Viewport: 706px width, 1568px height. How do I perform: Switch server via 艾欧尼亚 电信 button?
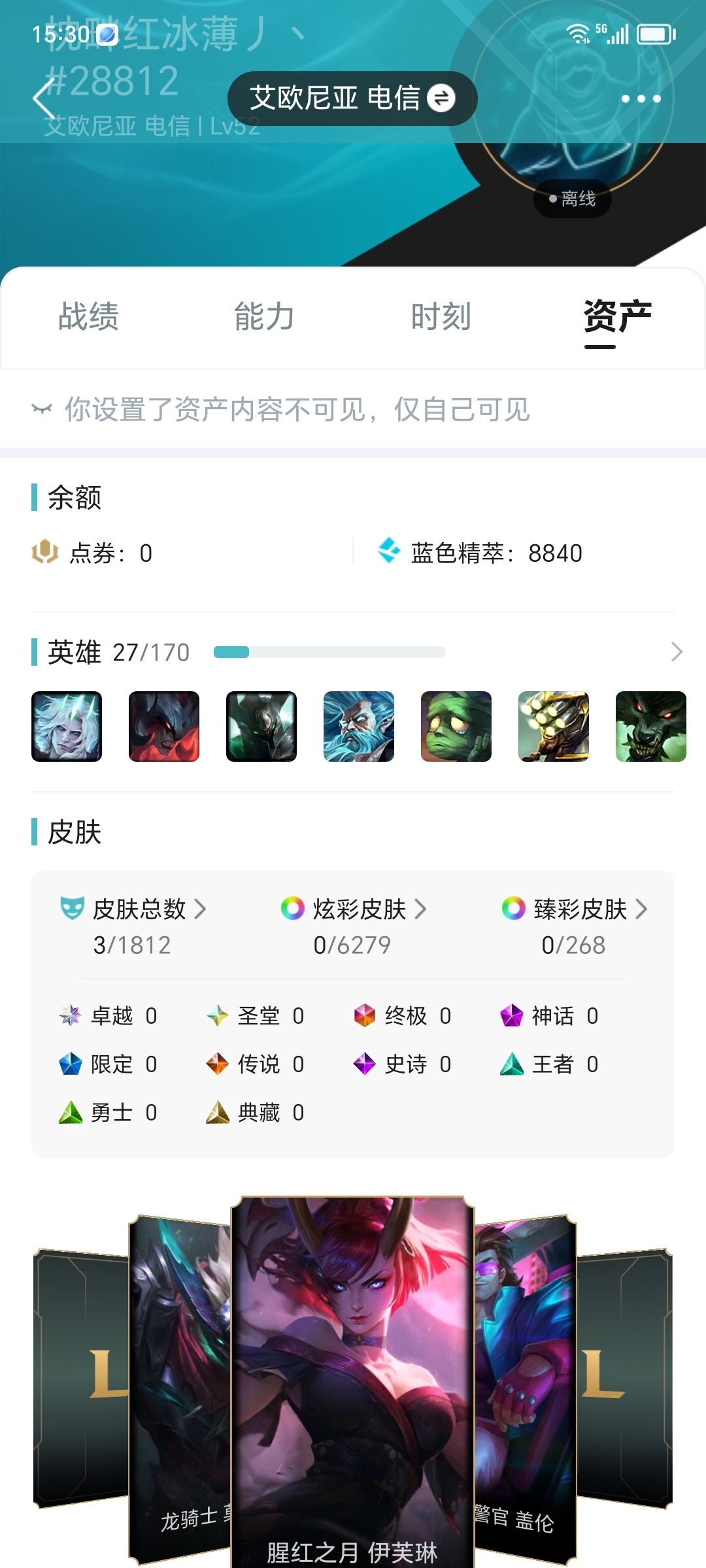pyautogui.click(x=352, y=99)
